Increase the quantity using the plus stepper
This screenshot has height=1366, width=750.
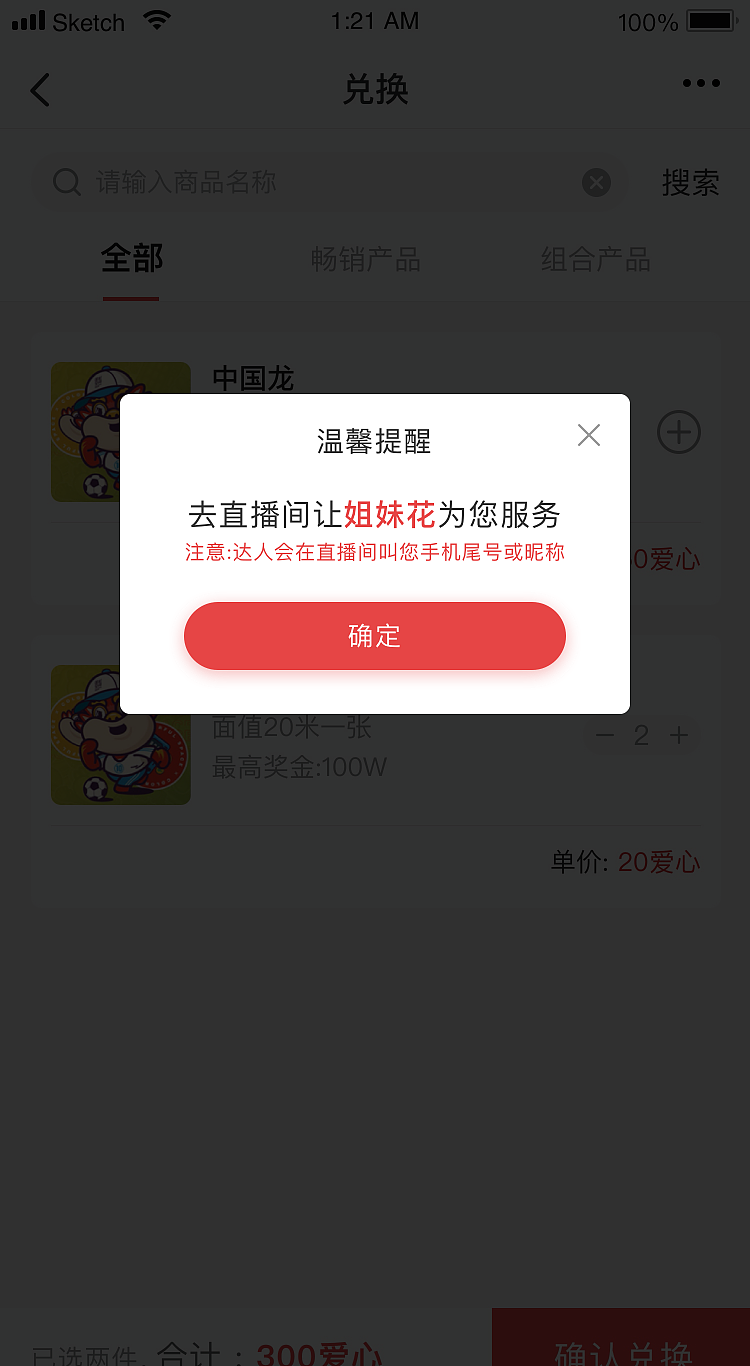click(x=679, y=735)
